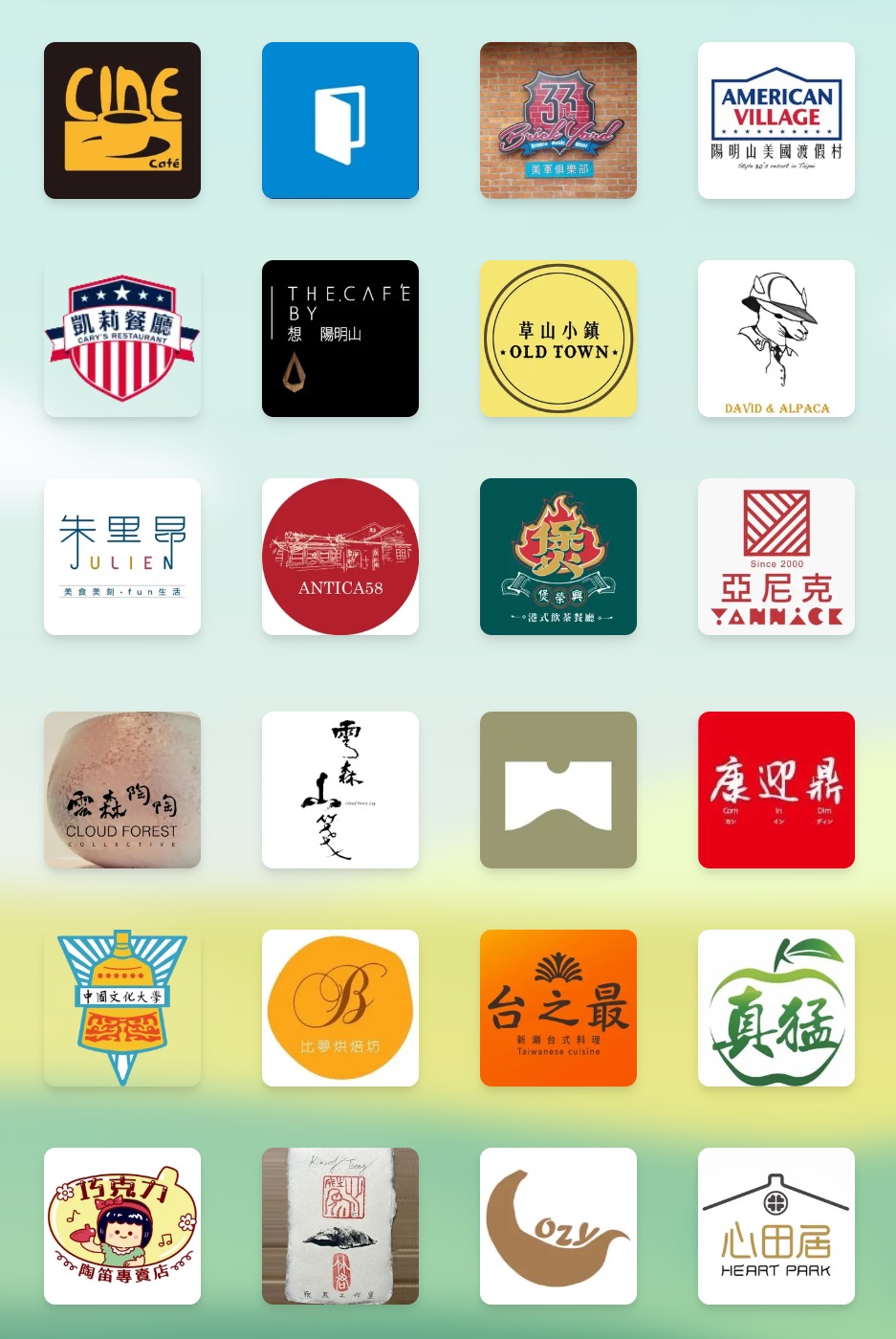Tap the blue open-door icon tile

[340, 121]
